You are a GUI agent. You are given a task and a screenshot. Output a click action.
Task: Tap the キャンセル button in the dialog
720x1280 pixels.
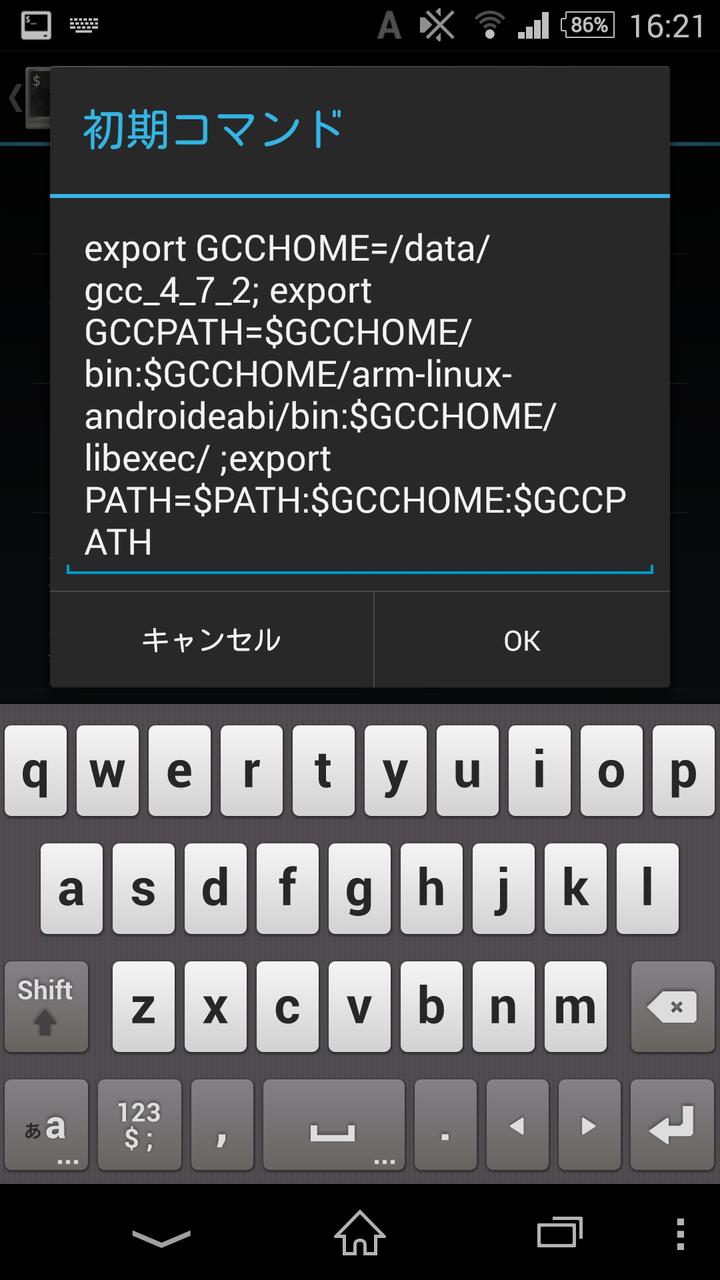click(x=211, y=640)
